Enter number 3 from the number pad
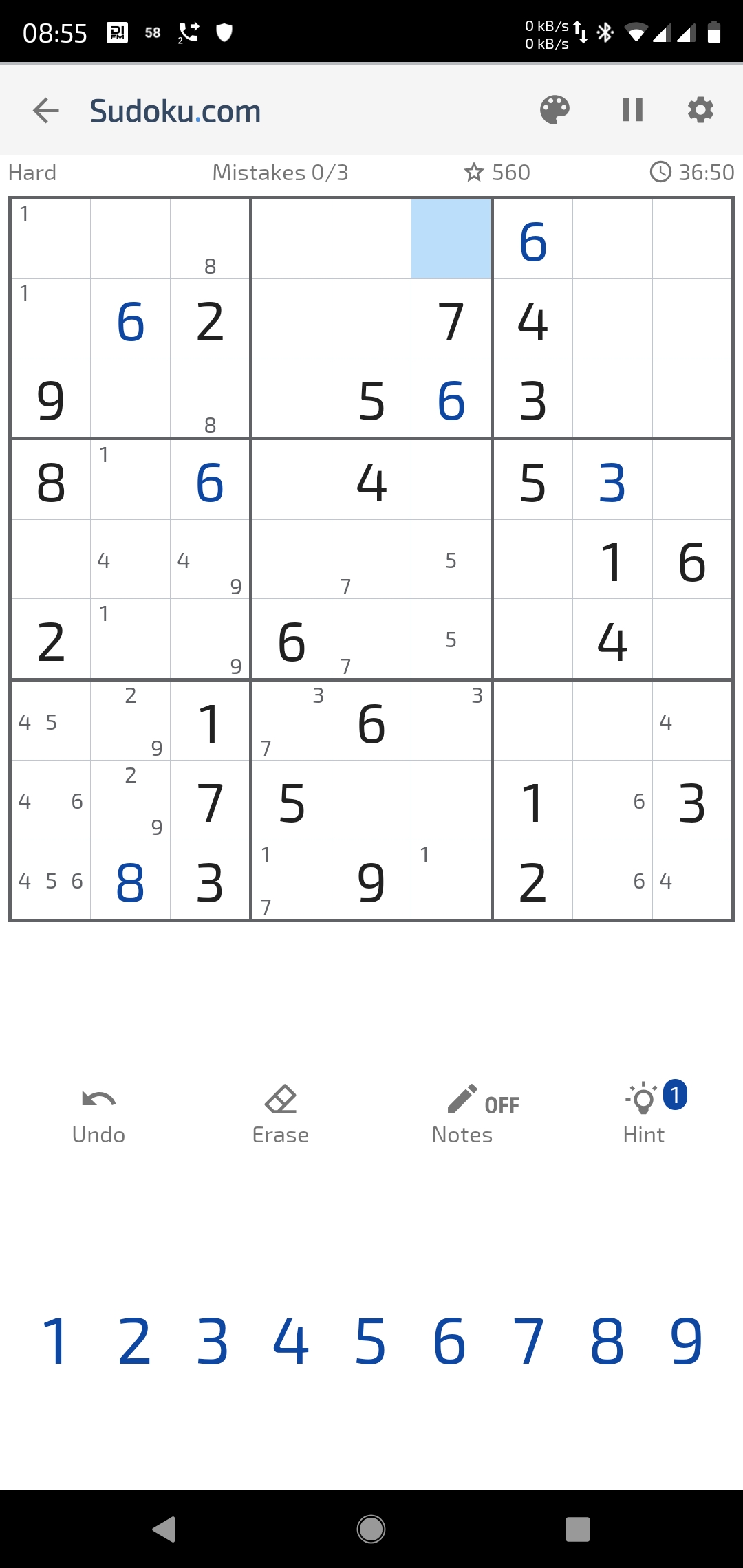Image resolution: width=743 pixels, height=1568 pixels. point(213,1341)
